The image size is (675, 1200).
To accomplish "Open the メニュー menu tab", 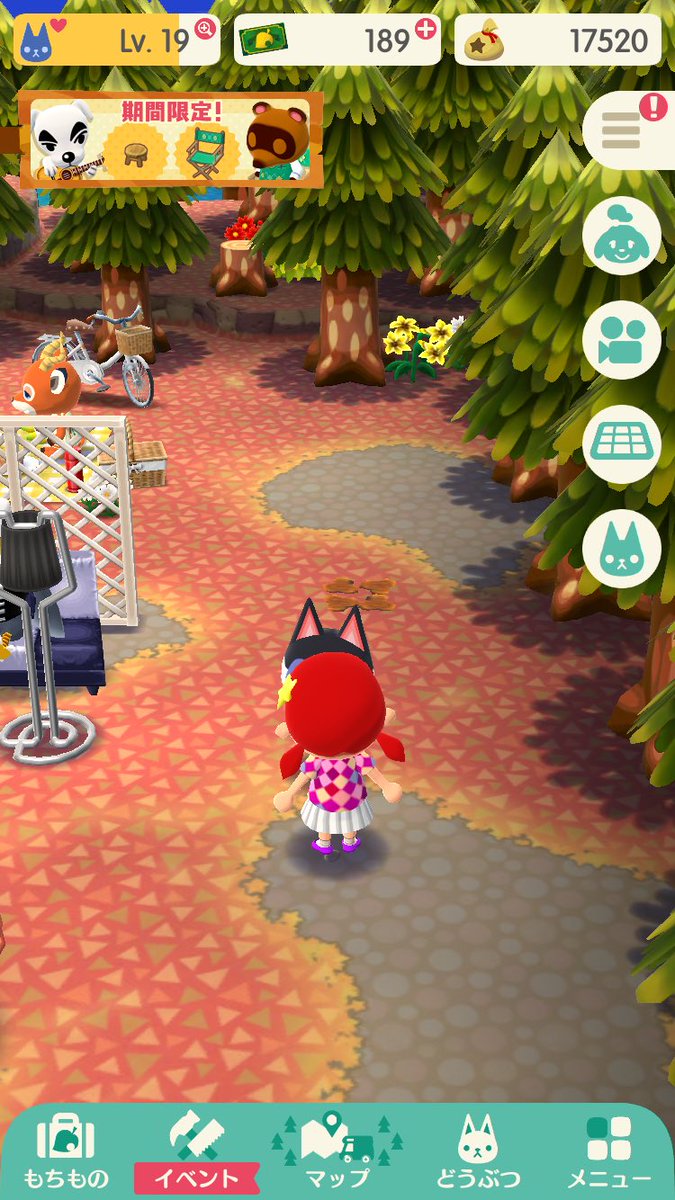I will coord(609,1152).
